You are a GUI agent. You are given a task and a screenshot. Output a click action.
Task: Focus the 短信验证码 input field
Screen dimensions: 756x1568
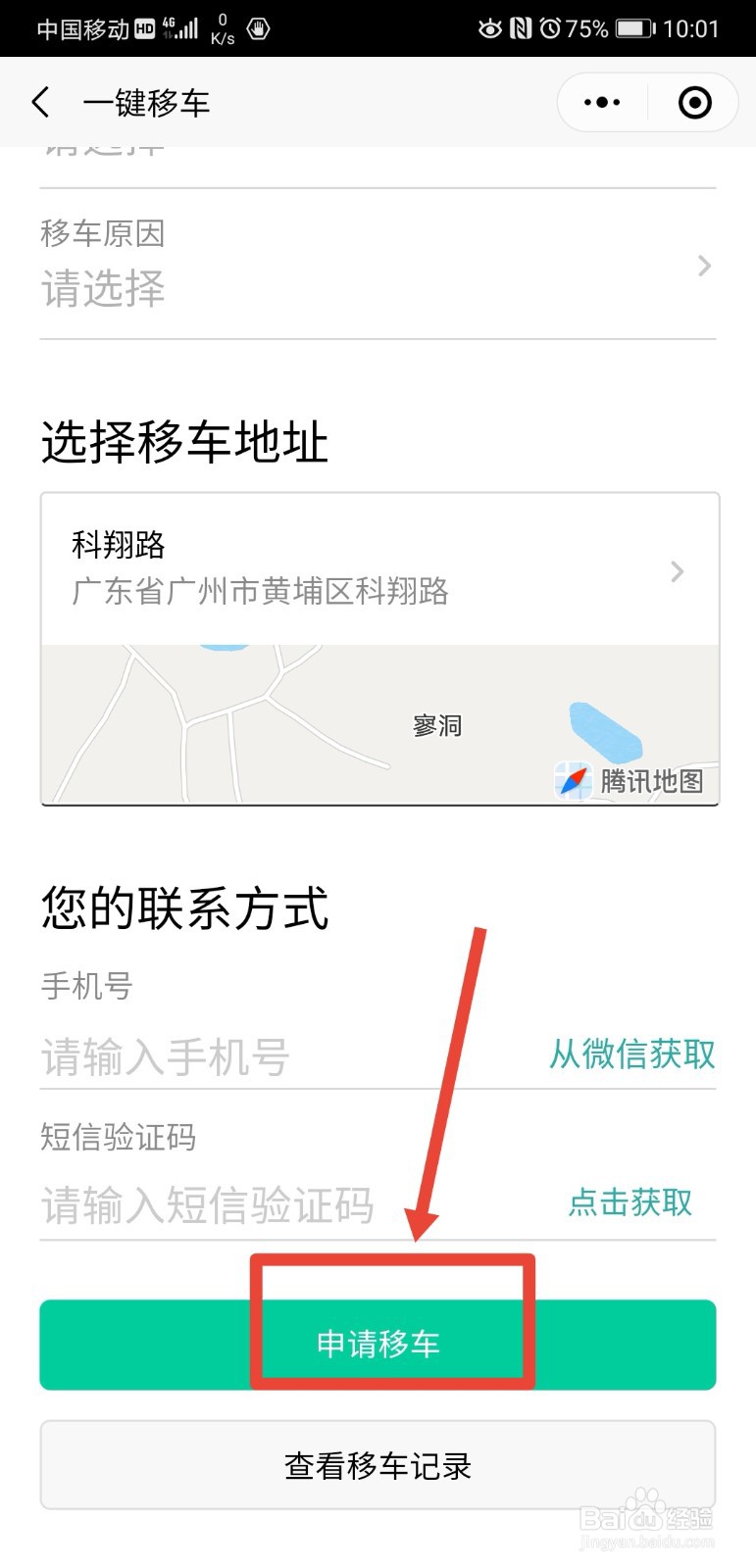pyautogui.click(x=284, y=1205)
